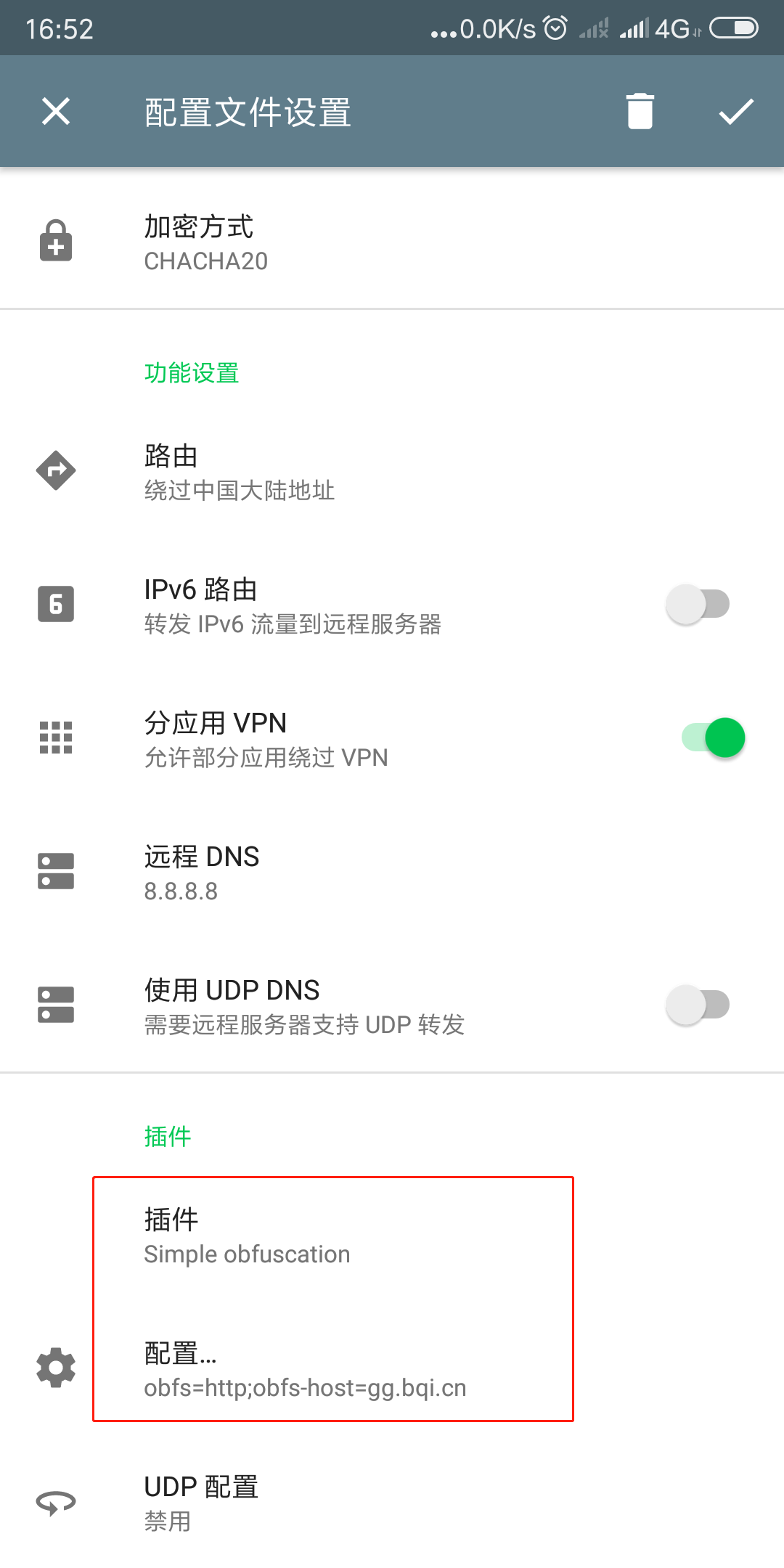Select the route arrow icon next to 路由
The image size is (784, 1568).
(55, 470)
